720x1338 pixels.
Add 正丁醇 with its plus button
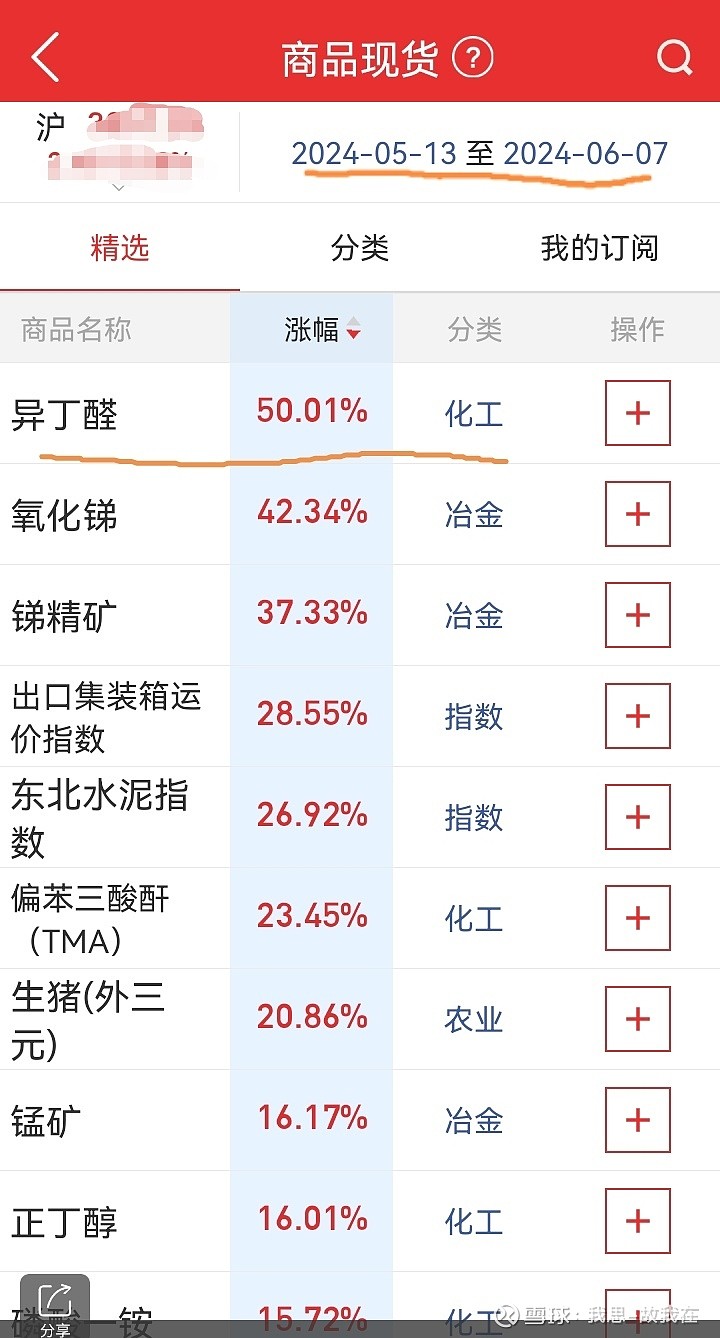tap(638, 1221)
